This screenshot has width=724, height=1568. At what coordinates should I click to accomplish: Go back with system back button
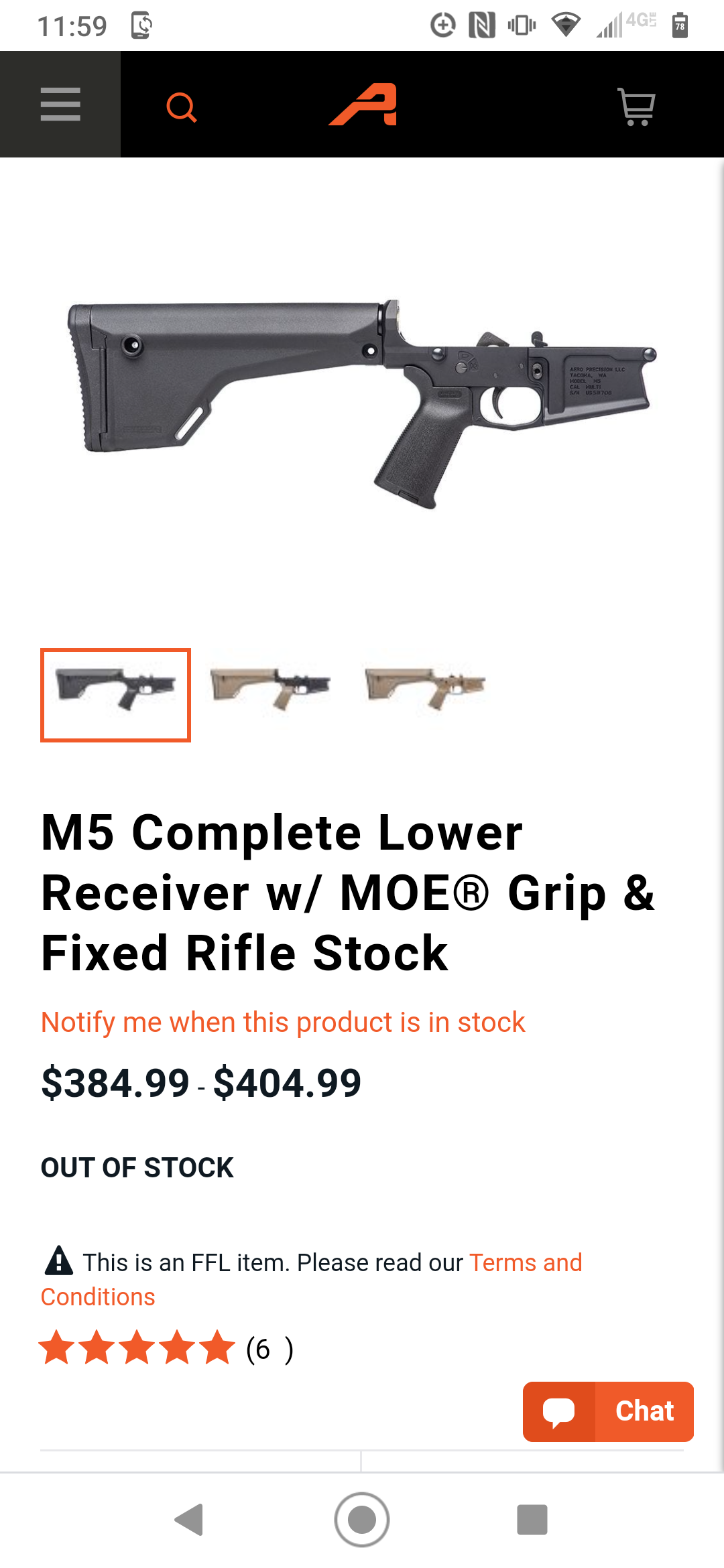189,1520
